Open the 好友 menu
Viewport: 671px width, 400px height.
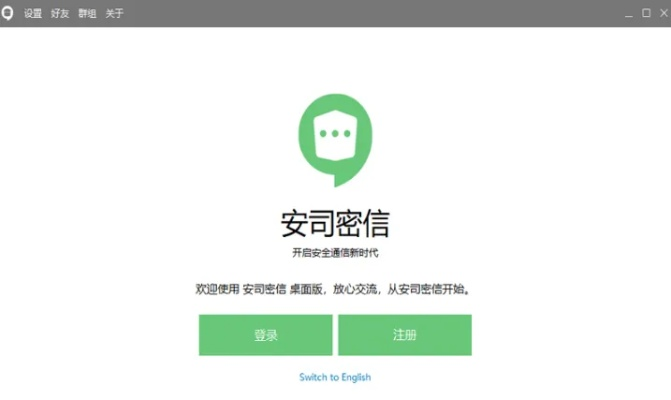(60, 13)
